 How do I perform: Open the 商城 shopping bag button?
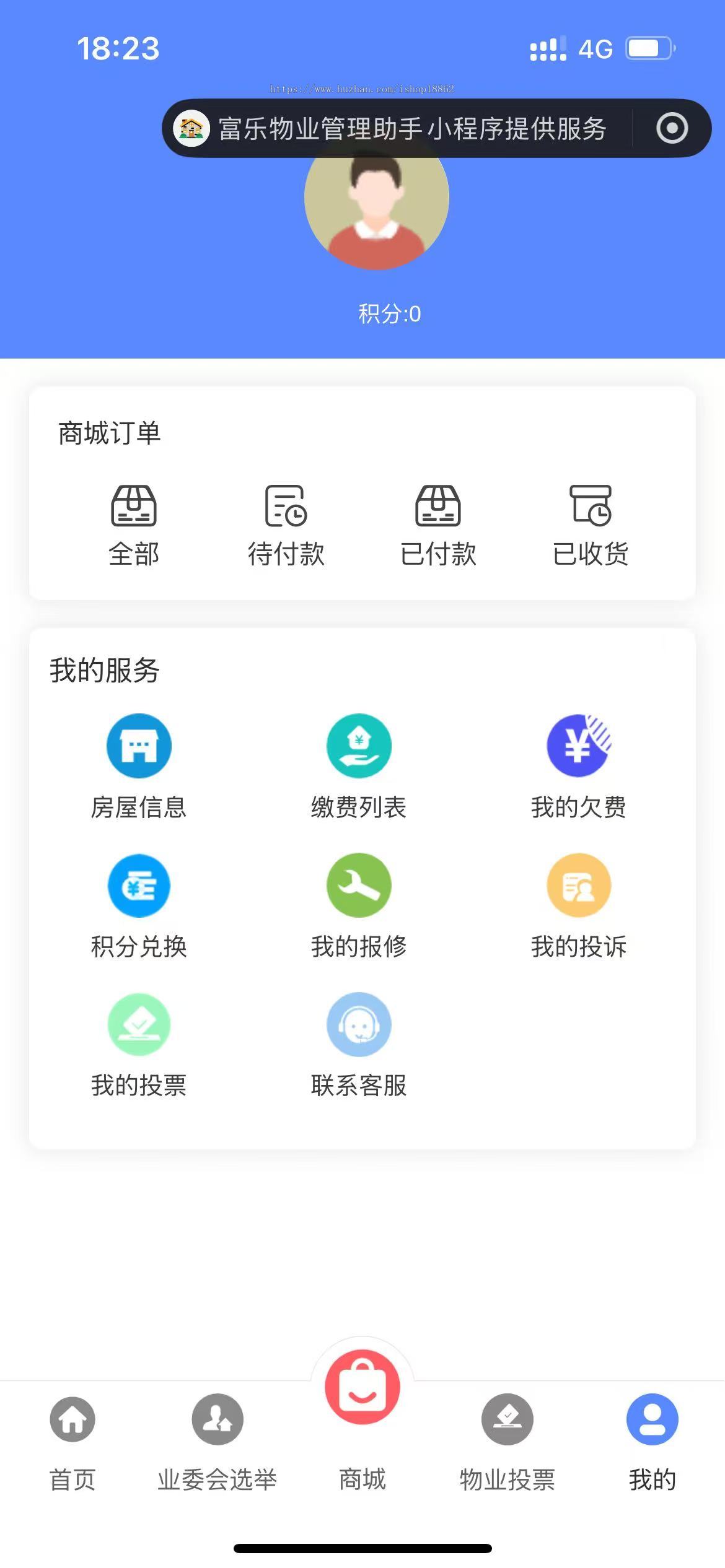[x=362, y=1387]
